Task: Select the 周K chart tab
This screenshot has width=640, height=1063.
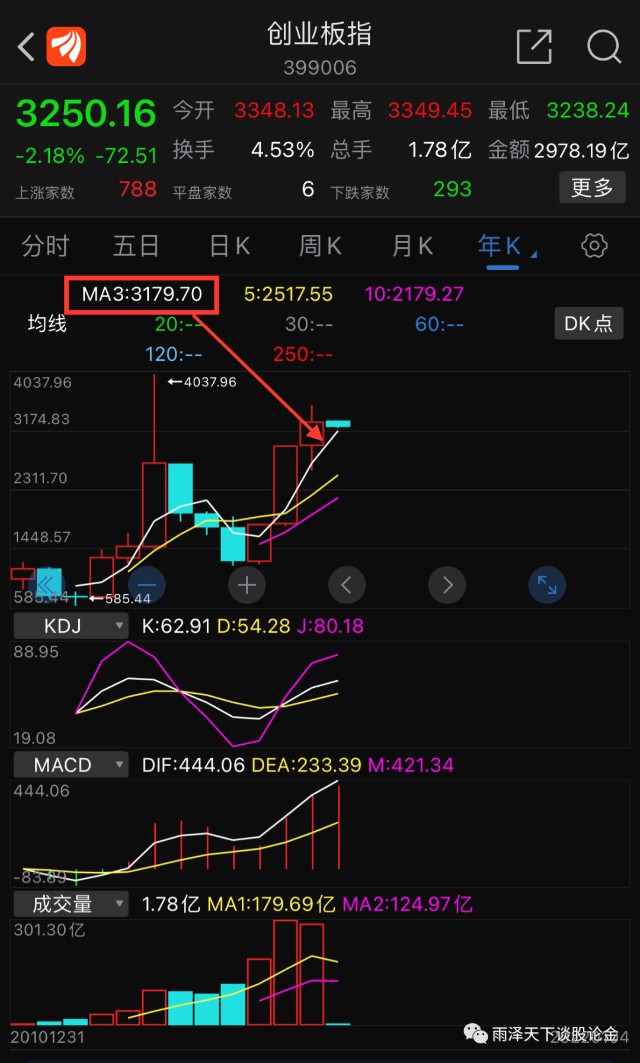Action: click(x=320, y=246)
